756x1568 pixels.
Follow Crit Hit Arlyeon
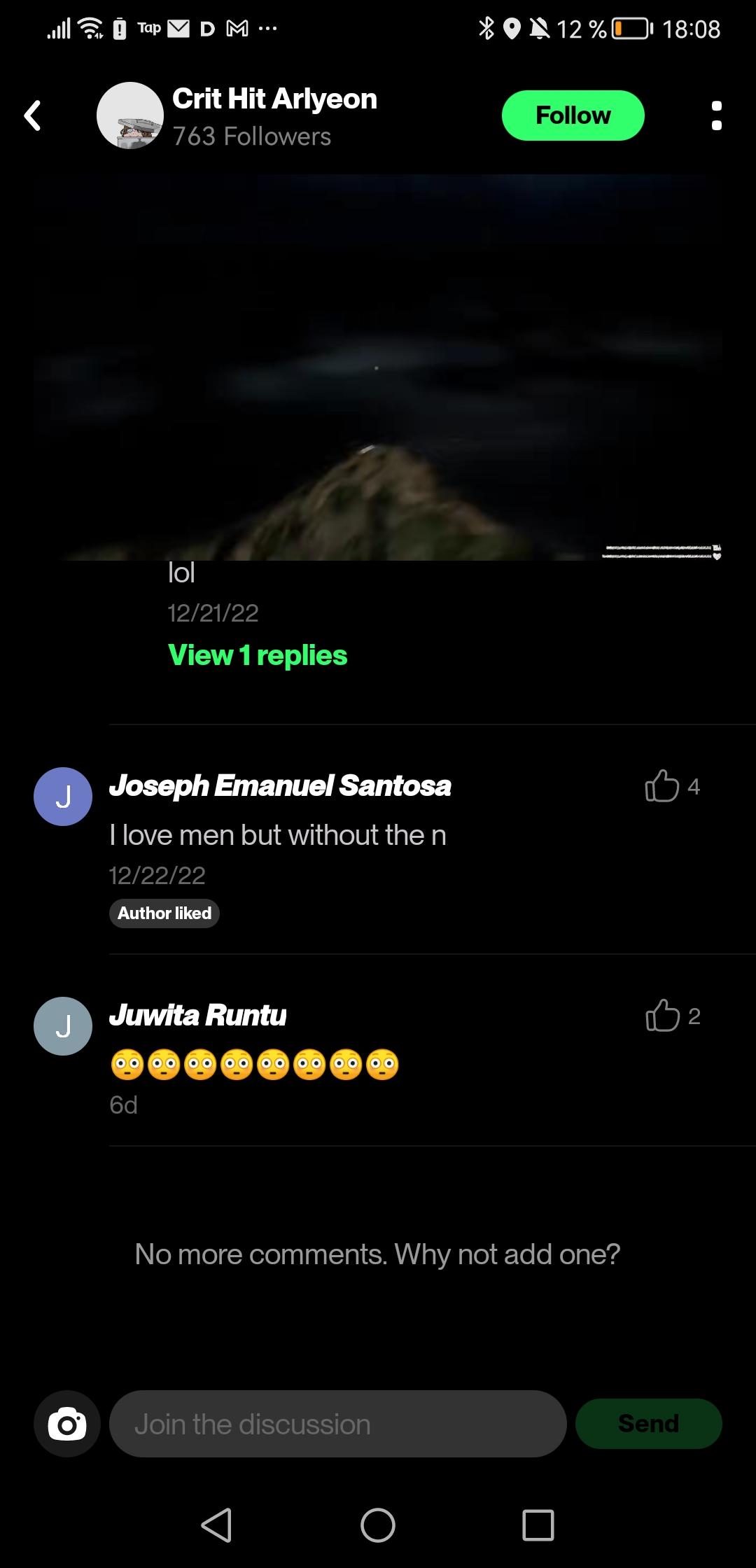click(x=573, y=115)
